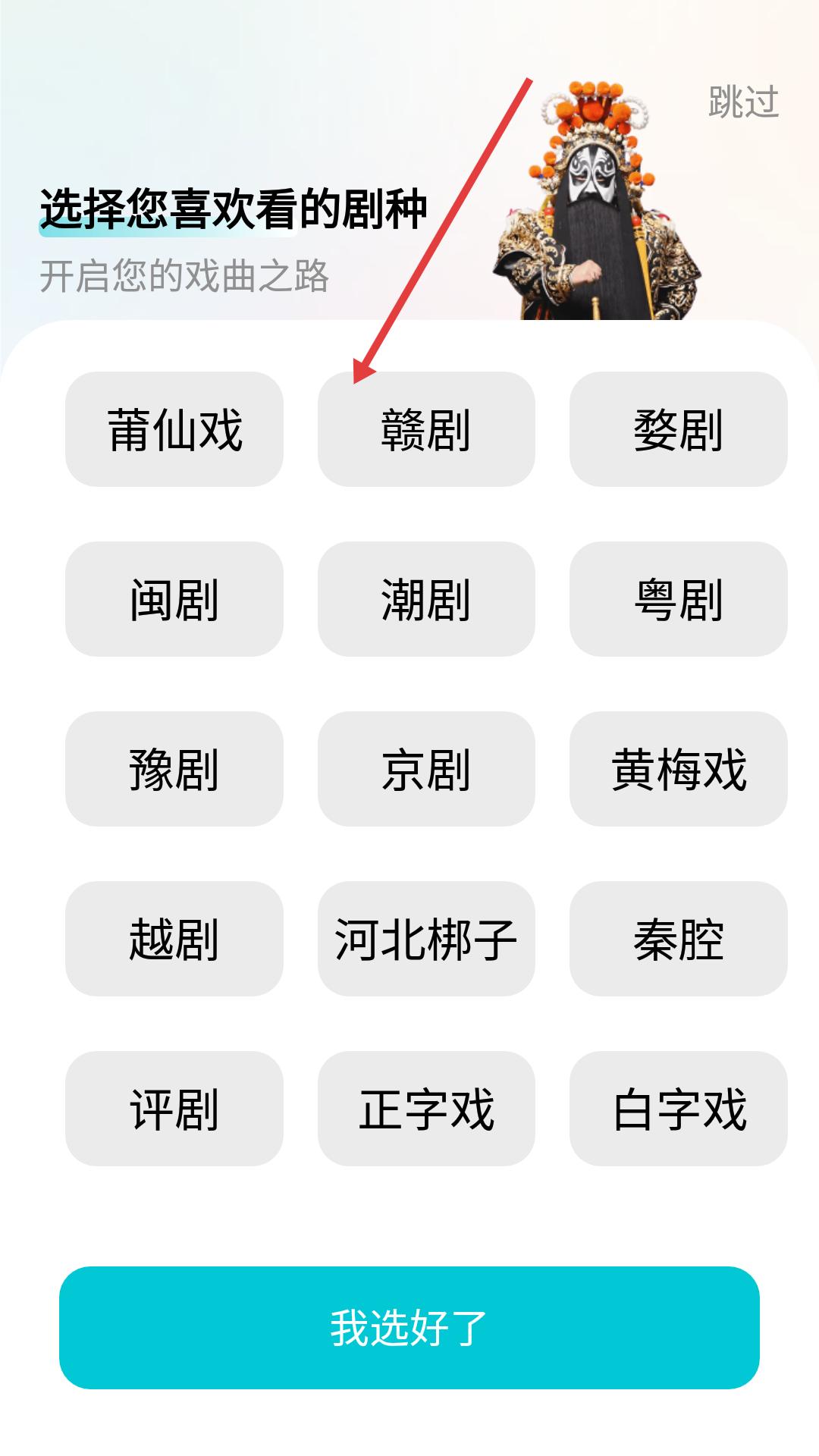
Task: Select the 白字戏 chip
Action: click(678, 1109)
